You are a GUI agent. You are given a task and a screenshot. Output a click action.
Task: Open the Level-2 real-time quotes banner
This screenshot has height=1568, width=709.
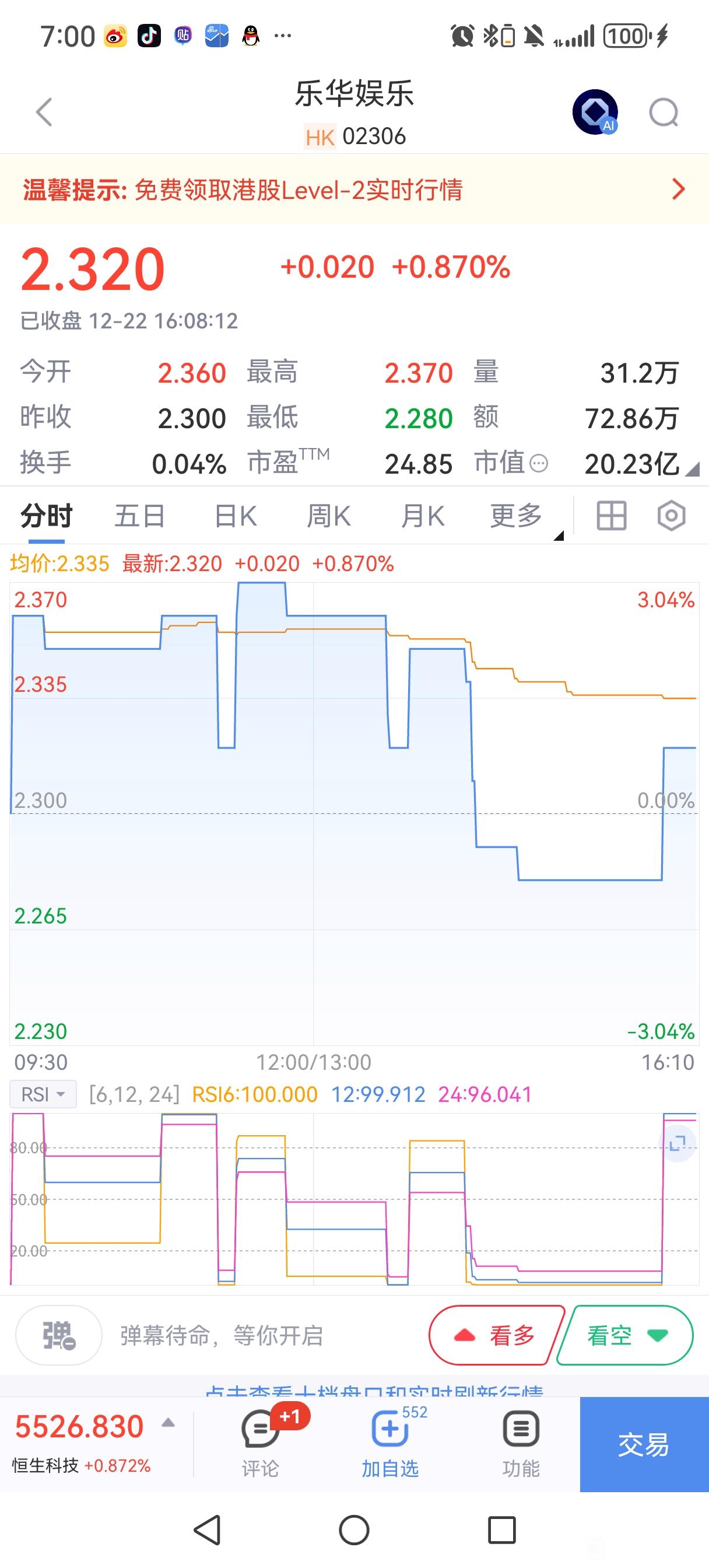(354, 190)
